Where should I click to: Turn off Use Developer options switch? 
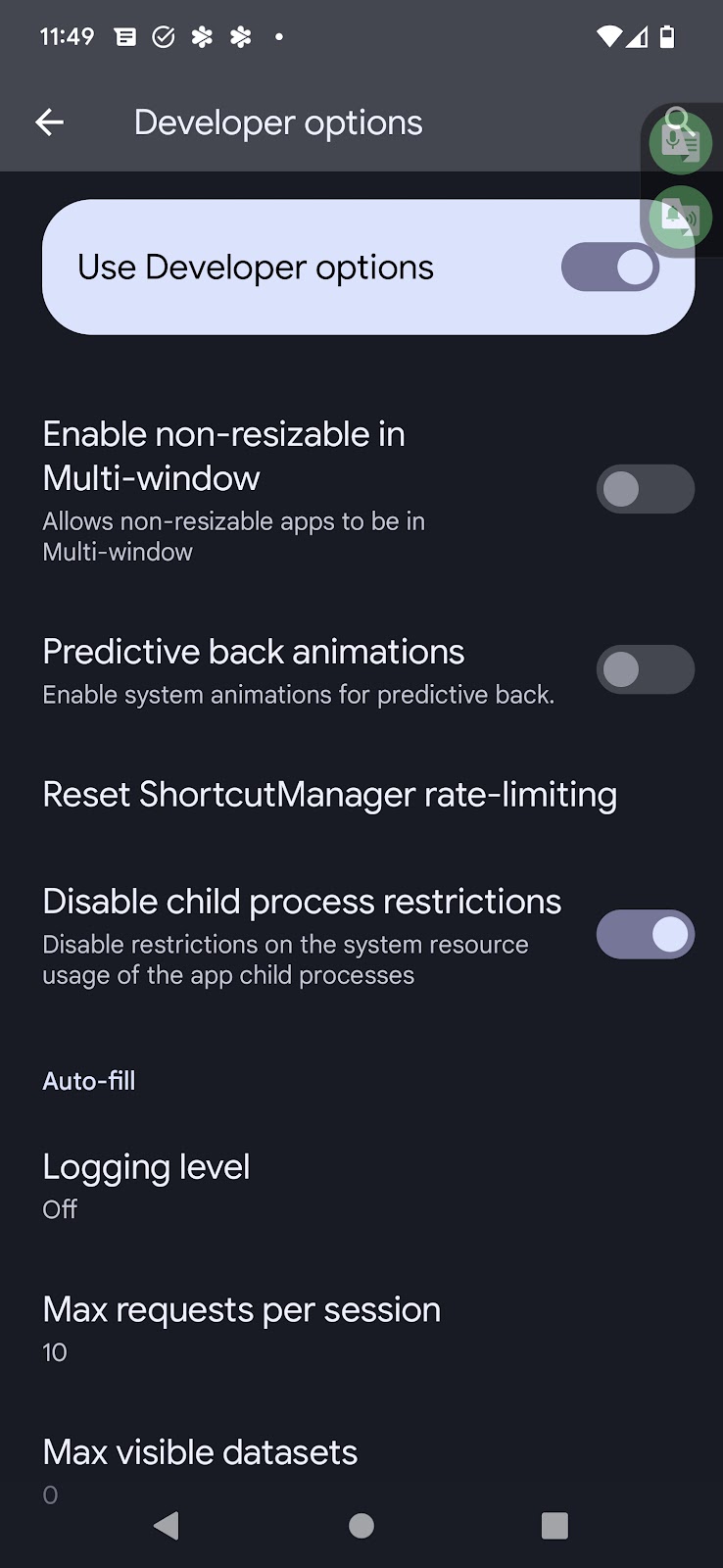click(609, 268)
